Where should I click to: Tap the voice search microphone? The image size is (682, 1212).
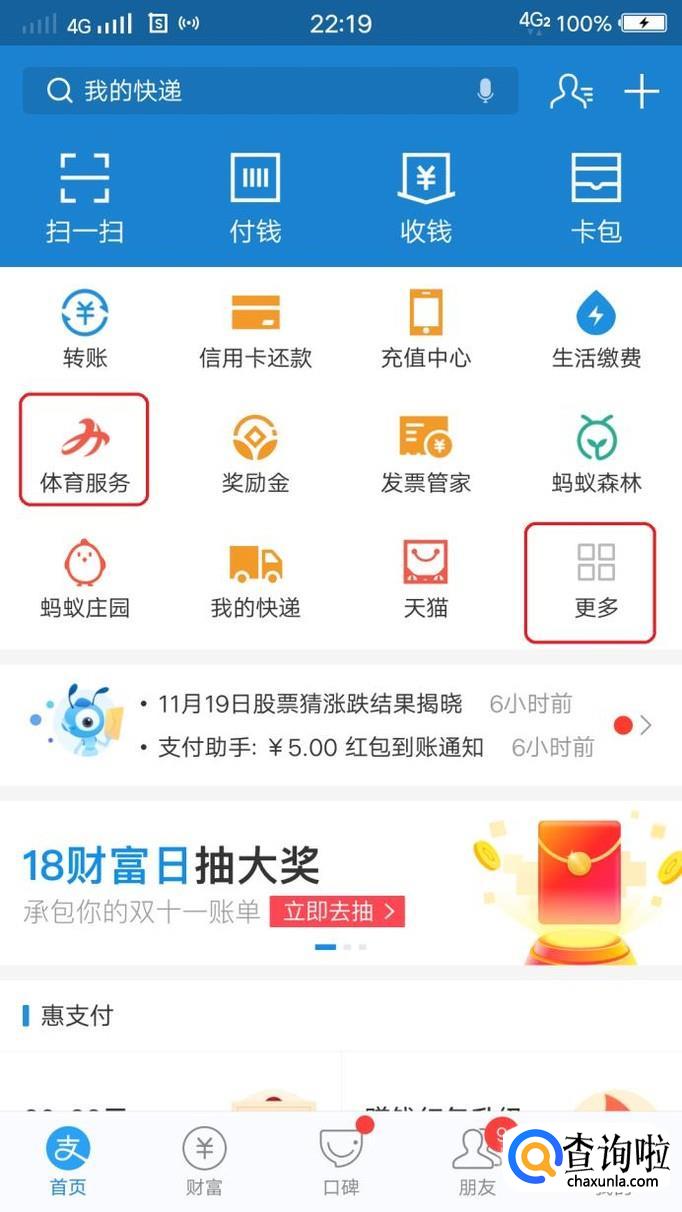point(485,91)
